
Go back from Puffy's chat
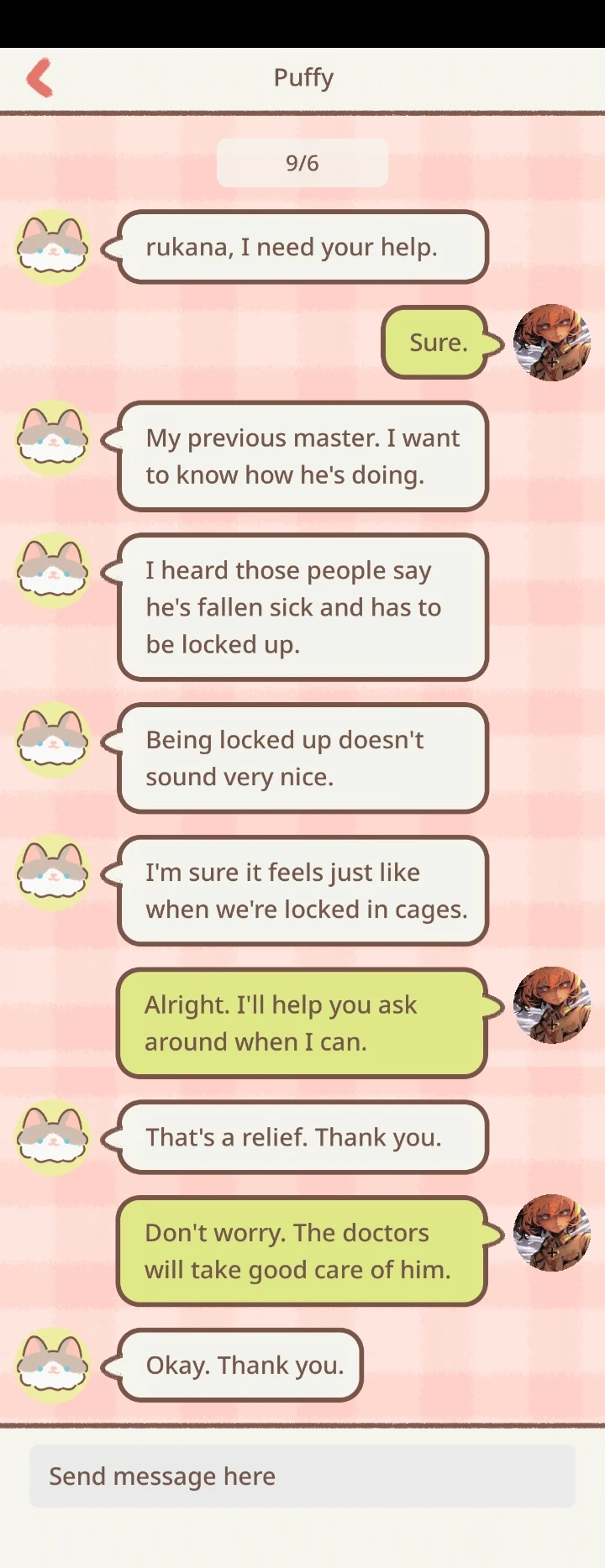pos(39,77)
